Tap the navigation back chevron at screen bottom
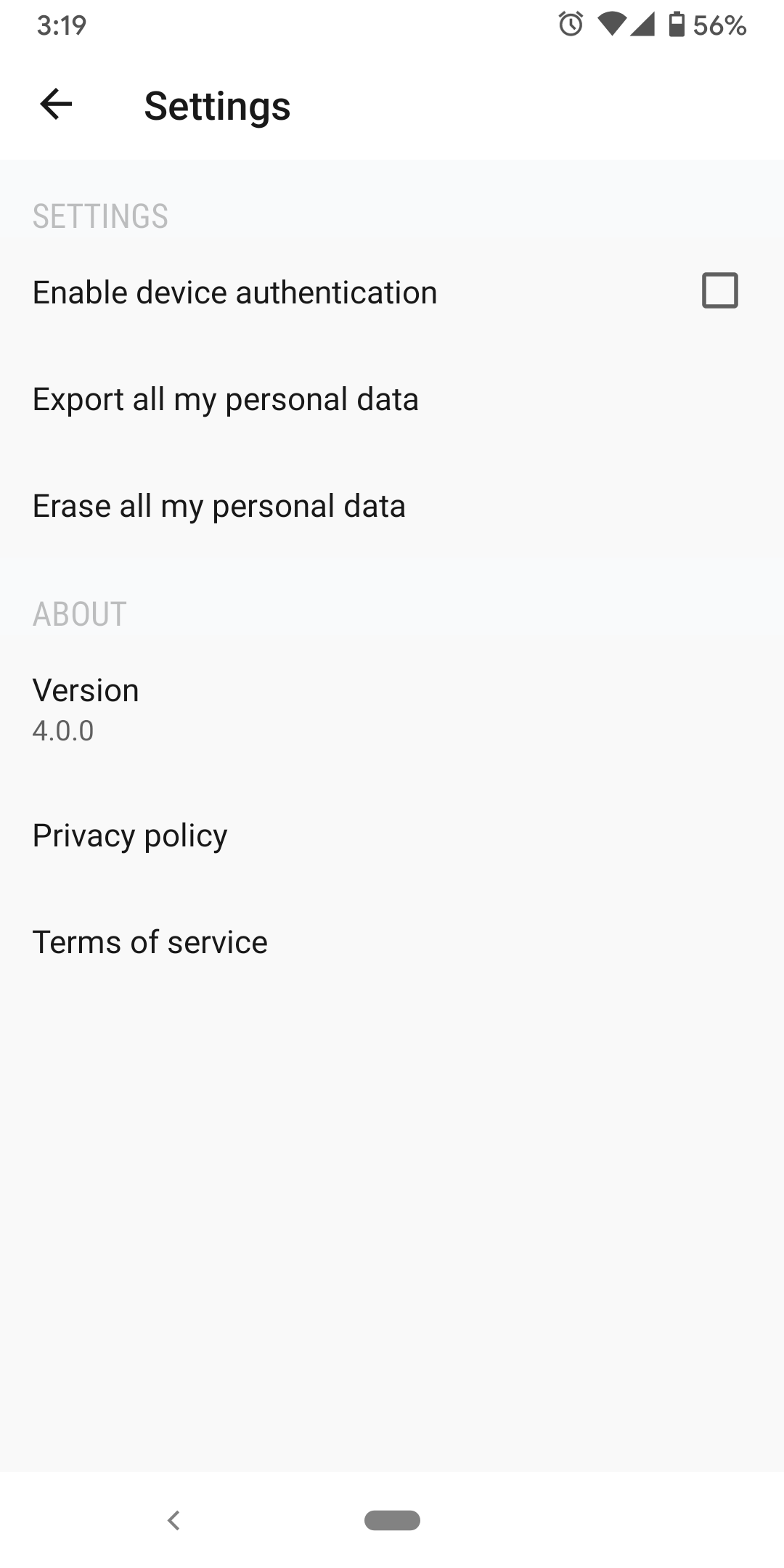This screenshot has width=784, height=1568. pyautogui.click(x=173, y=1520)
